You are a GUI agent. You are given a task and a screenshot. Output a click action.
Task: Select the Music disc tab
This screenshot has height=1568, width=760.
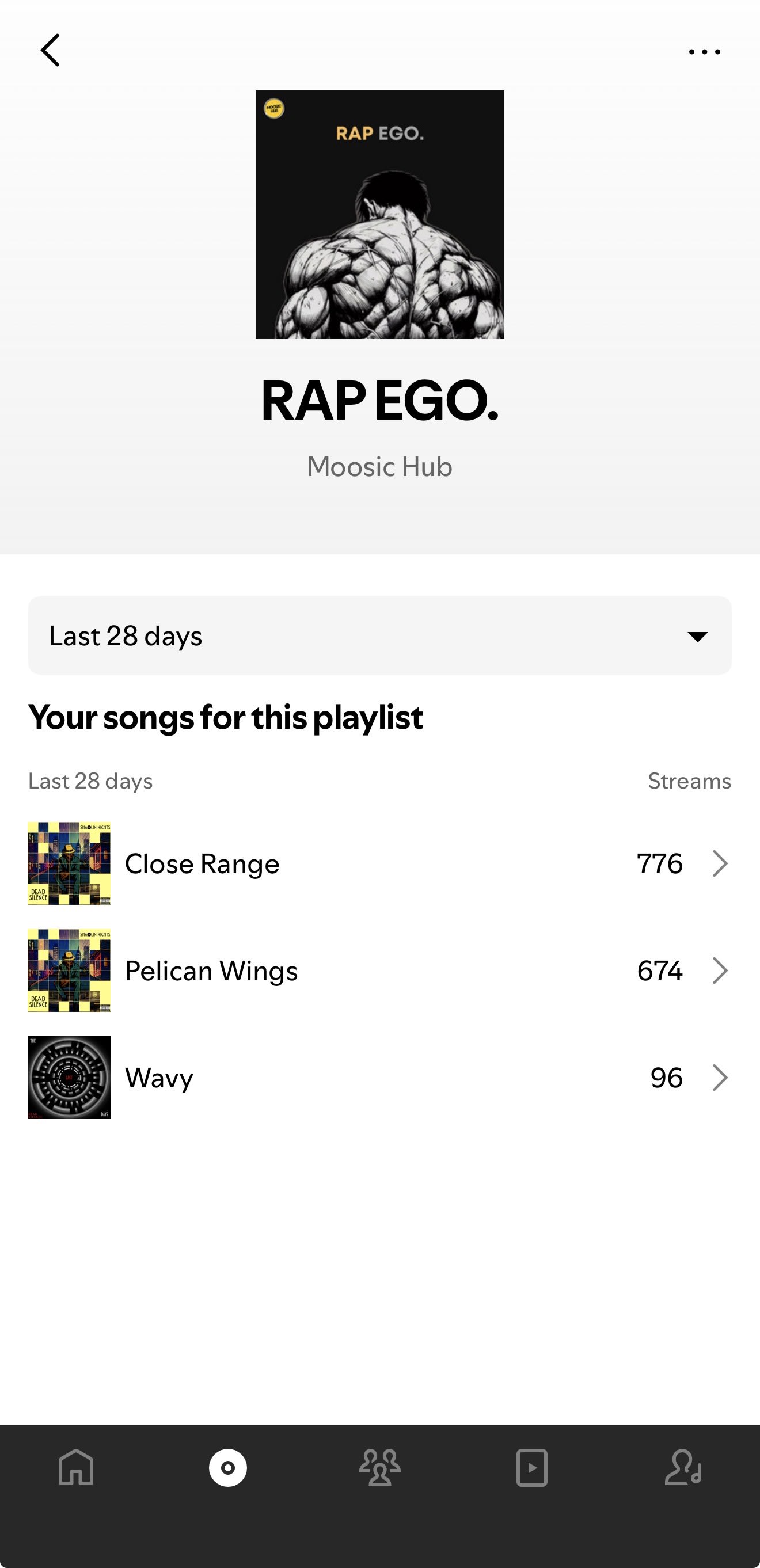point(228,1468)
